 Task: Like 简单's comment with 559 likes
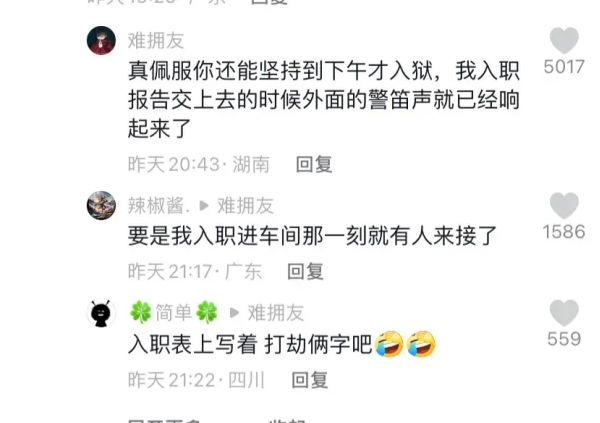pos(564,313)
